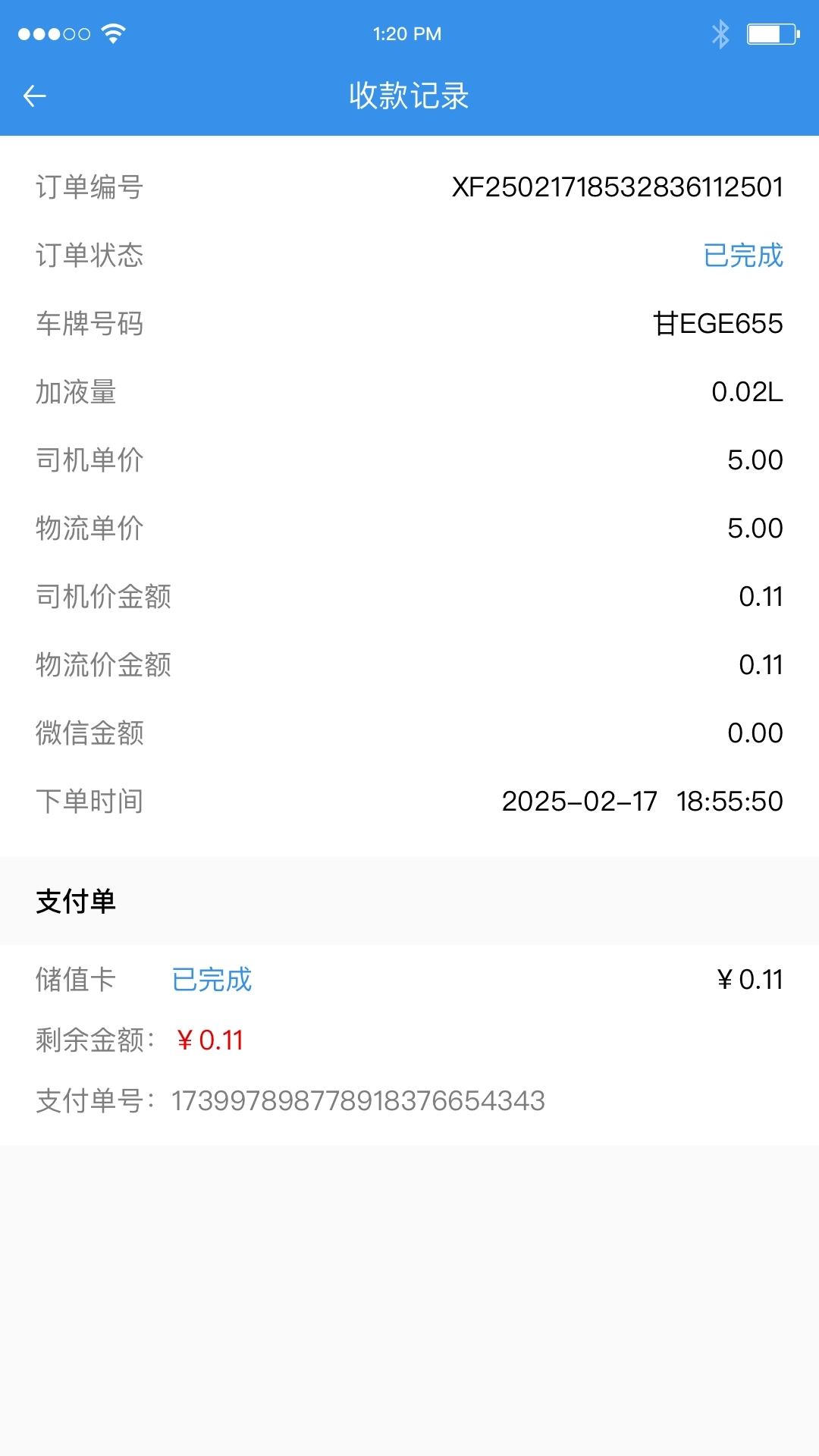Tap the ¥0.11 amount on the right
Screen dimensions: 819x1456
pyautogui.click(x=751, y=980)
